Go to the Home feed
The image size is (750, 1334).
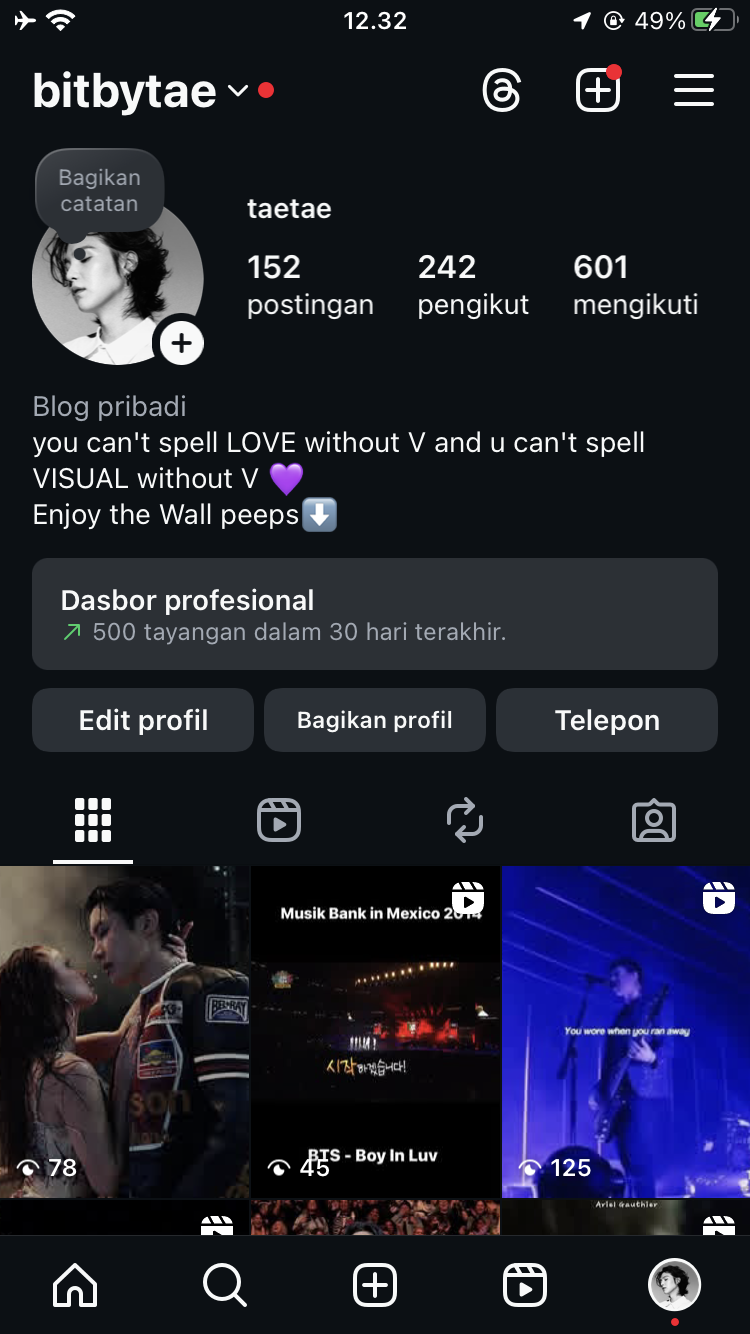[x=75, y=1285]
